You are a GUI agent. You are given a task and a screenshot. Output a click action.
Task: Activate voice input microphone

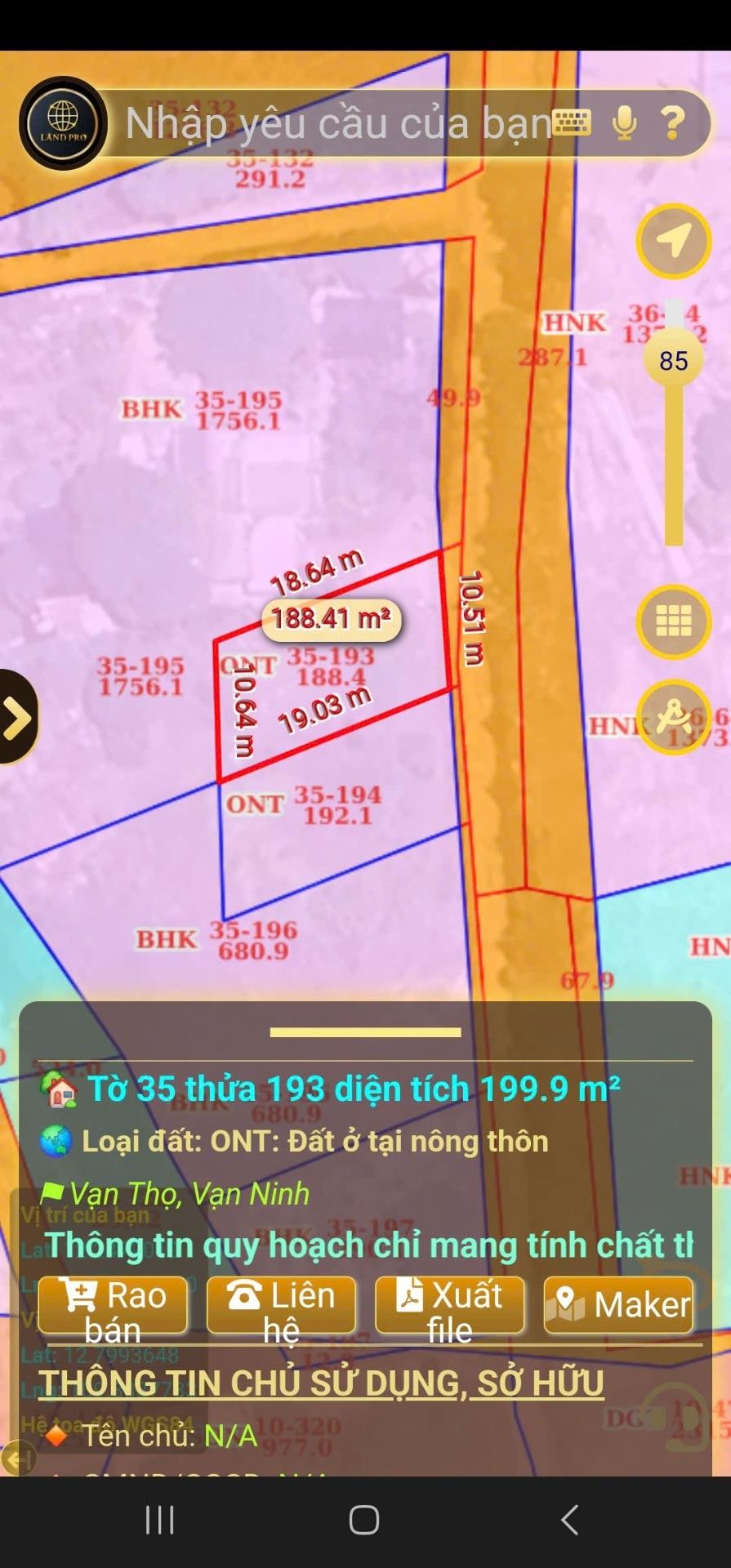624,122
